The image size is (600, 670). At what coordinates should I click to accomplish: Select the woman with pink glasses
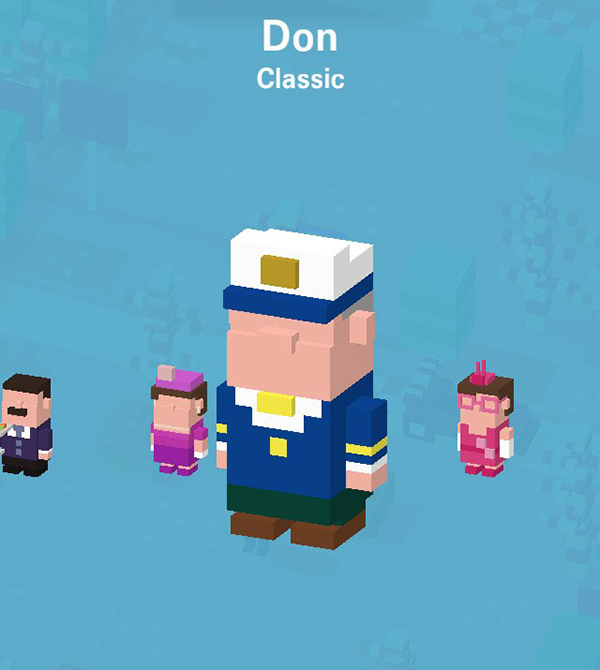(x=484, y=423)
